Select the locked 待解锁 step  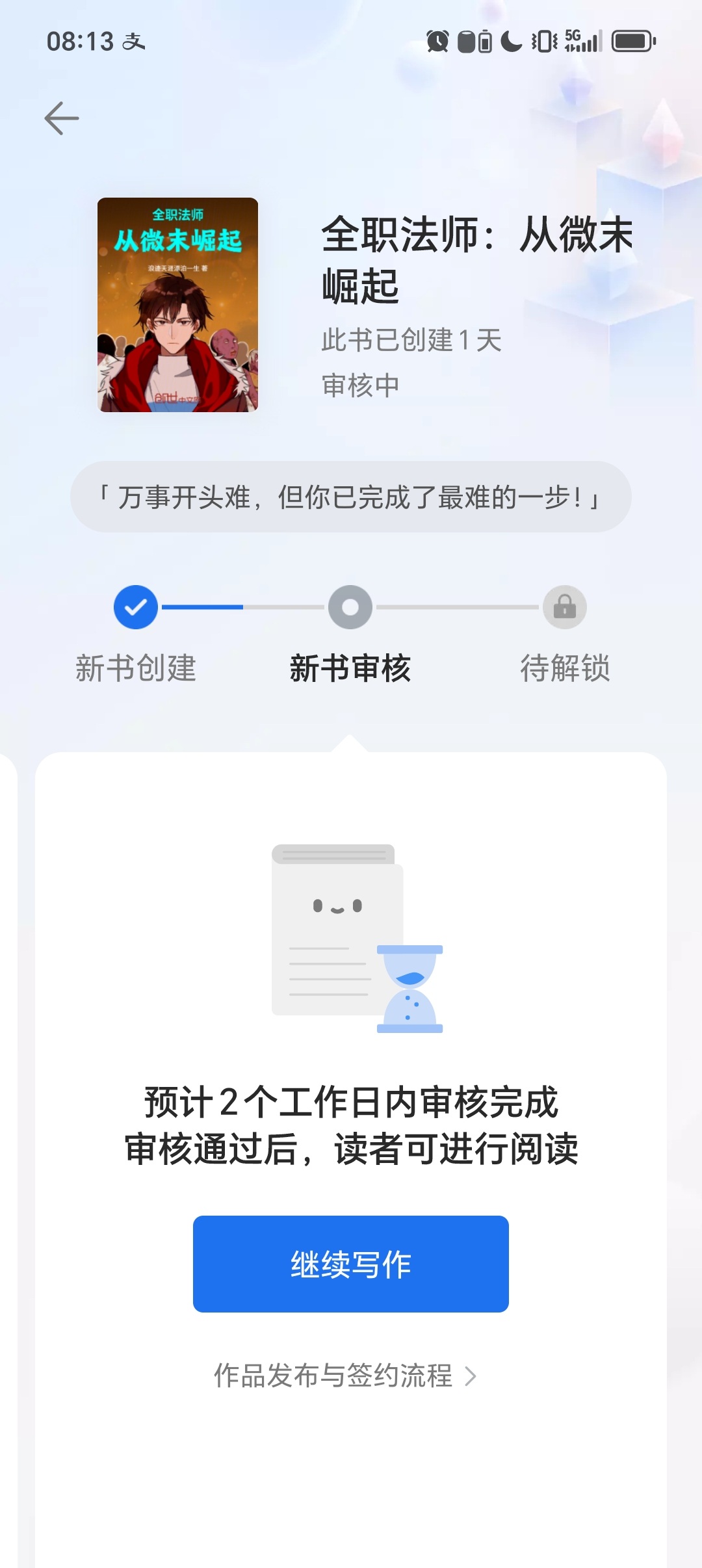point(565,634)
